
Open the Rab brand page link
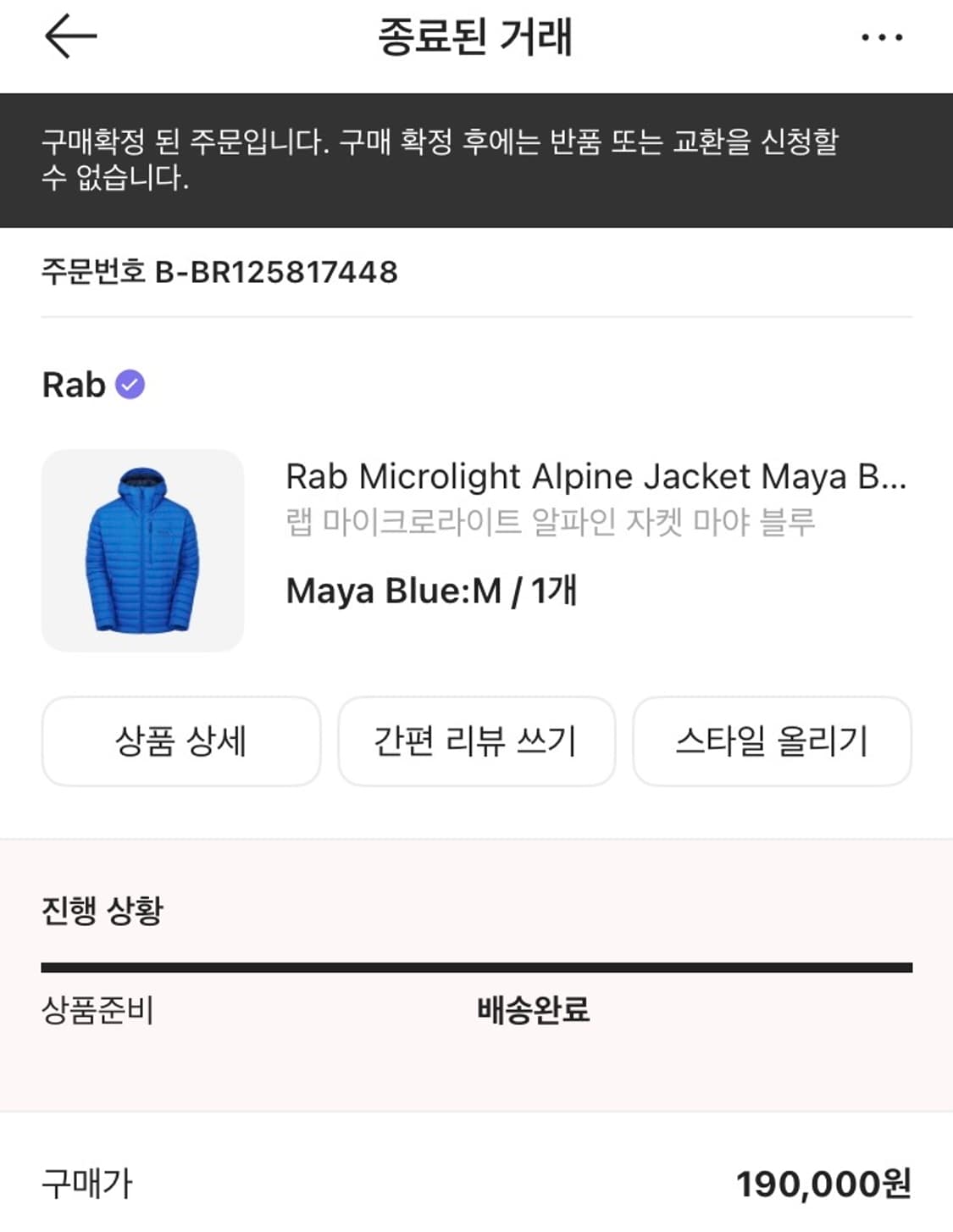pyautogui.click(x=75, y=384)
